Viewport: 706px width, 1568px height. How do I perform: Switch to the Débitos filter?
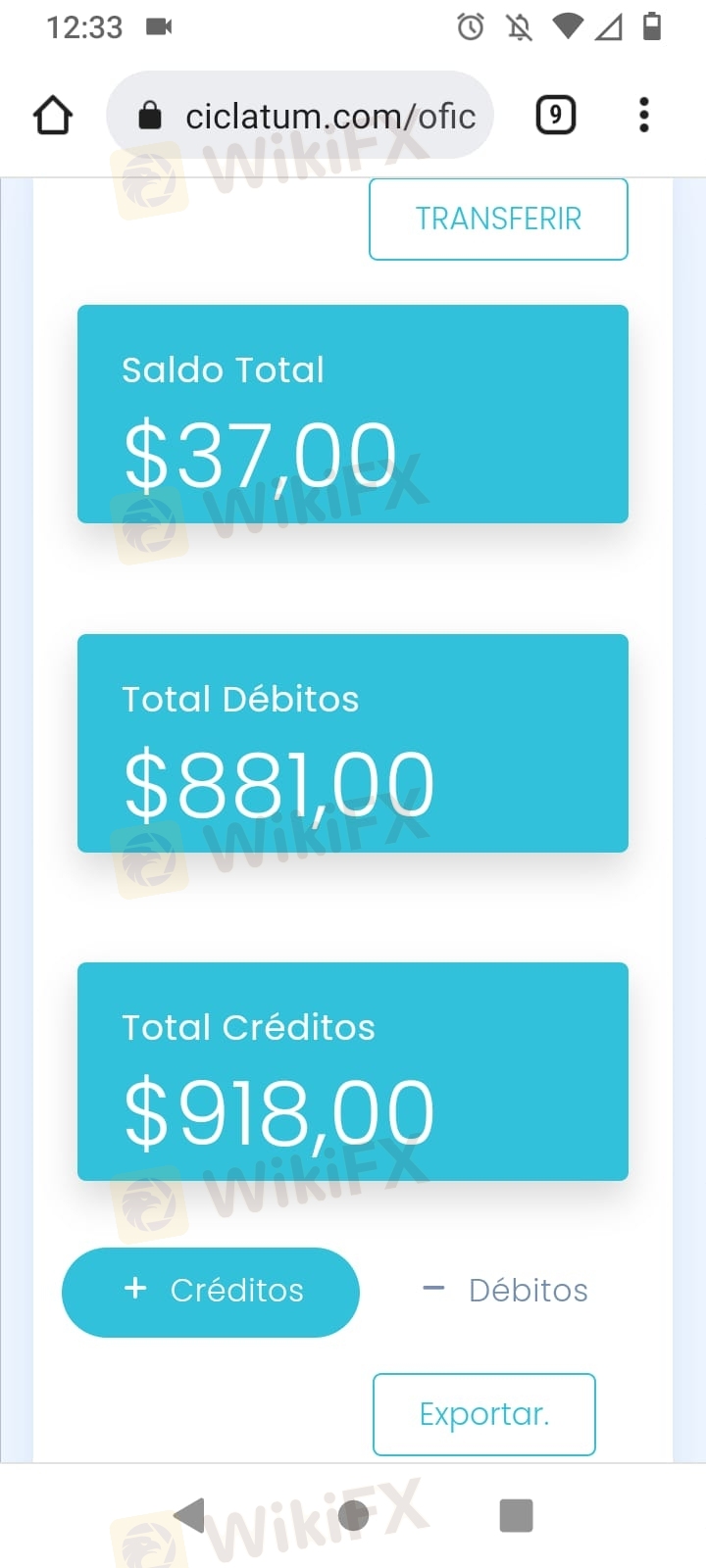(x=506, y=1291)
